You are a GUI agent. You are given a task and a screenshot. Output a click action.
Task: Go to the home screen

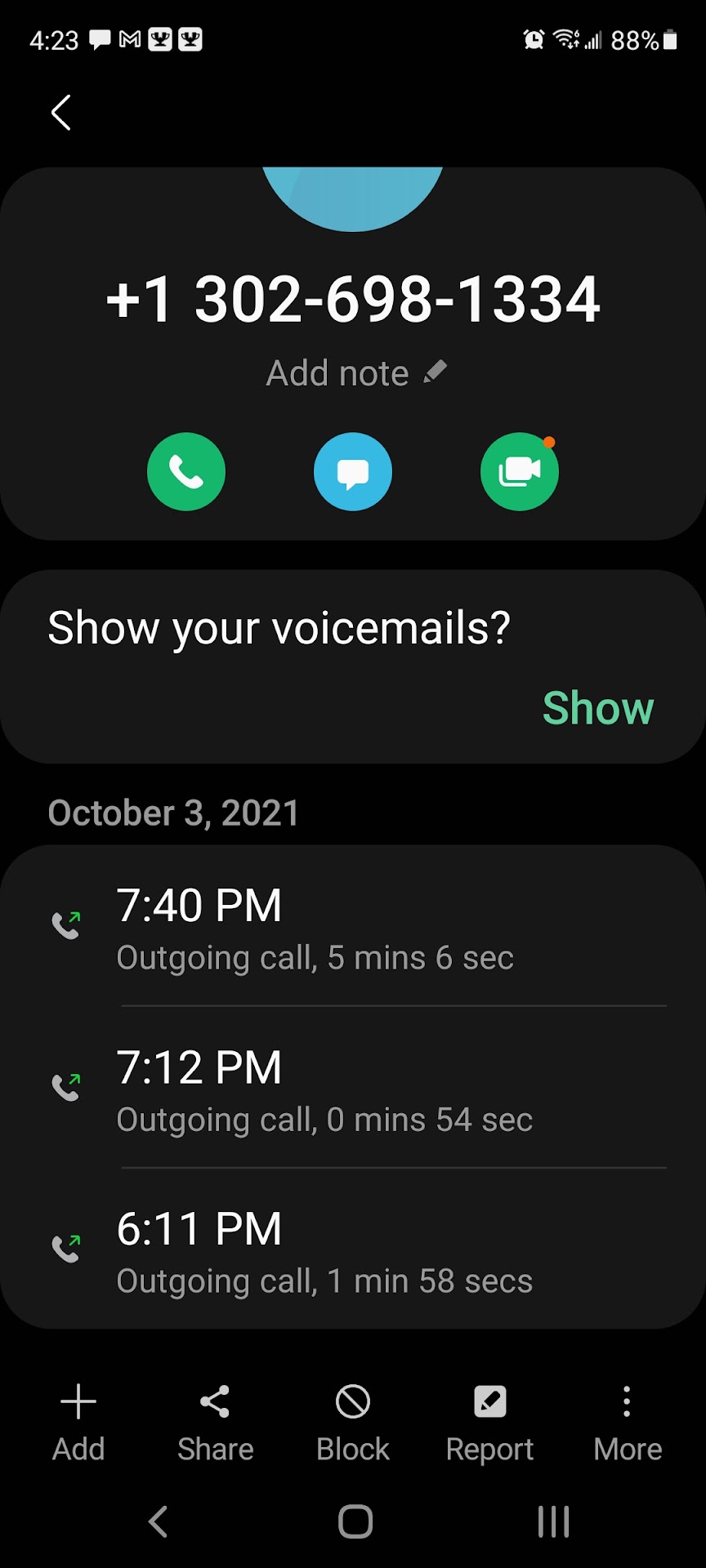(x=355, y=1521)
